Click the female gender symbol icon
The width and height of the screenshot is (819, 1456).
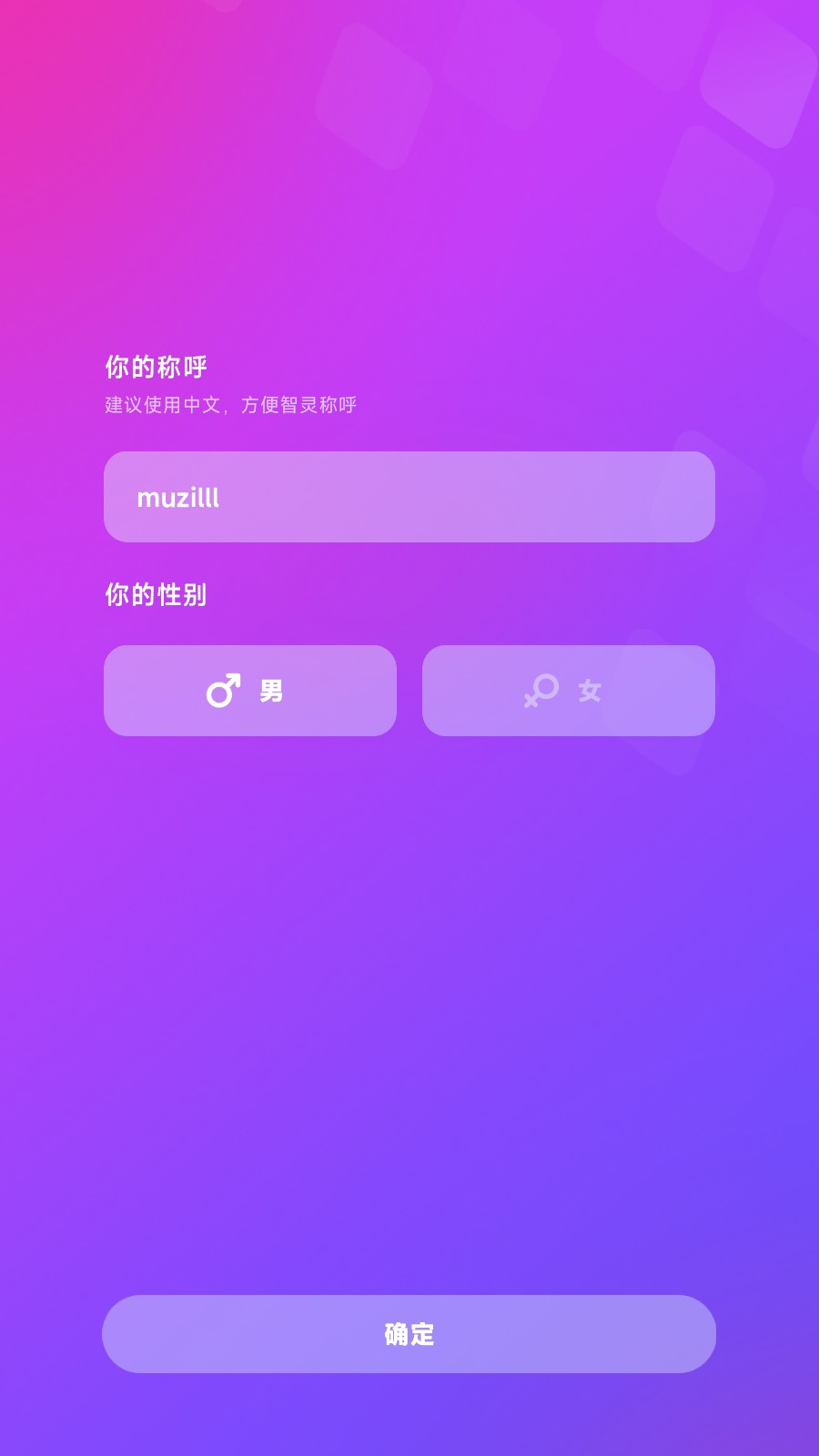pyautogui.click(x=542, y=692)
